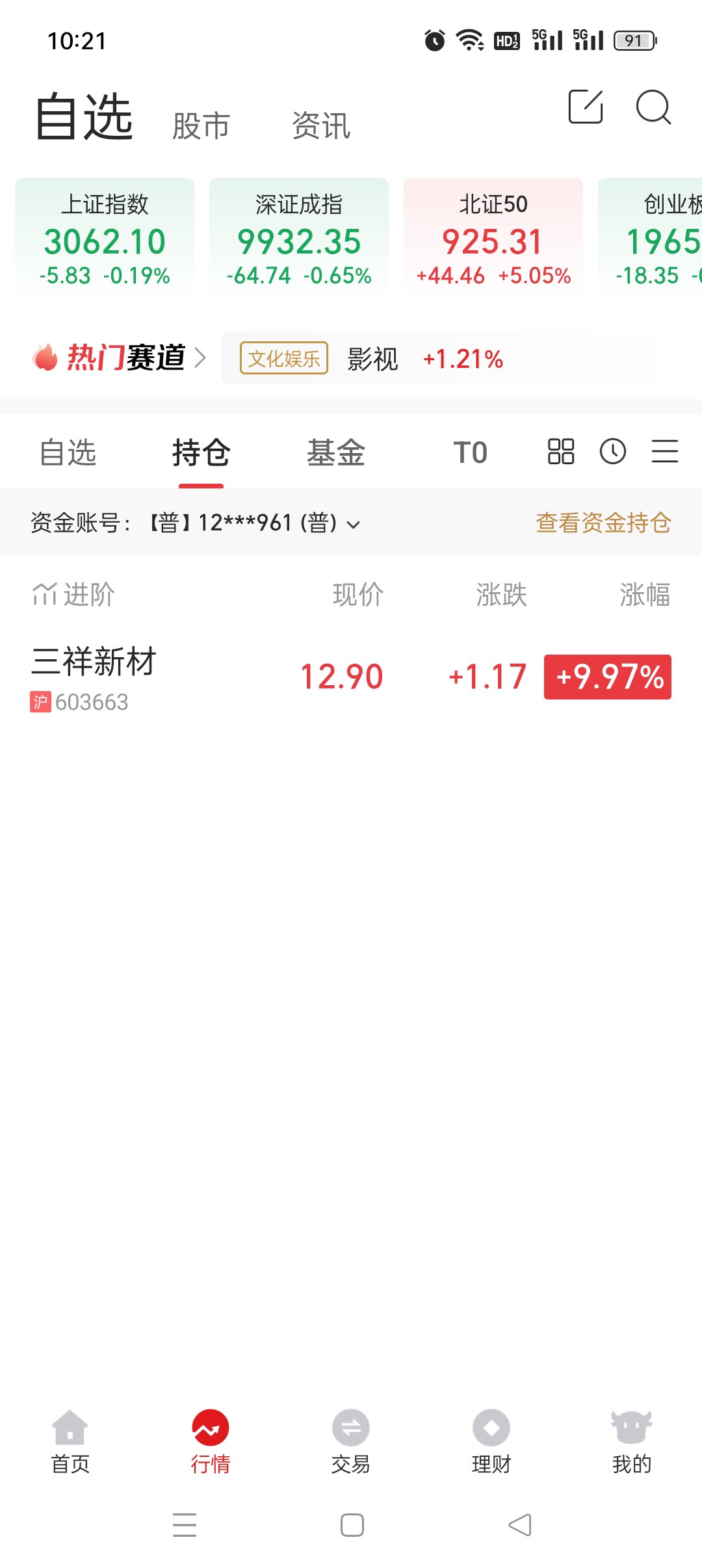Image resolution: width=702 pixels, height=1568 pixels.
Task: Switch to the 资讯 top tab
Action: pyautogui.click(x=320, y=125)
